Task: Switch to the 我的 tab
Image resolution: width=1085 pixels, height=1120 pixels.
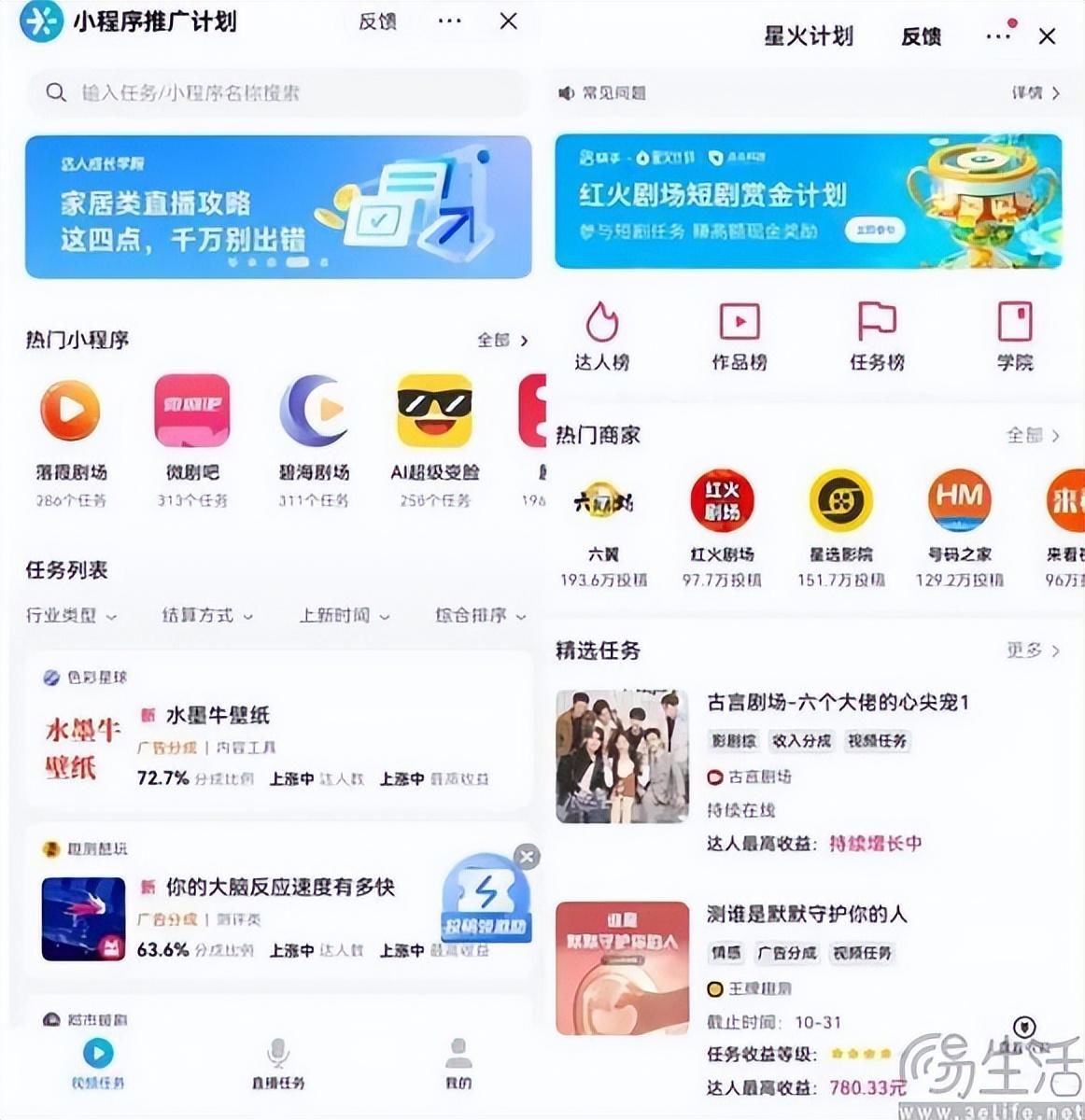Action: click(458, 1063)
